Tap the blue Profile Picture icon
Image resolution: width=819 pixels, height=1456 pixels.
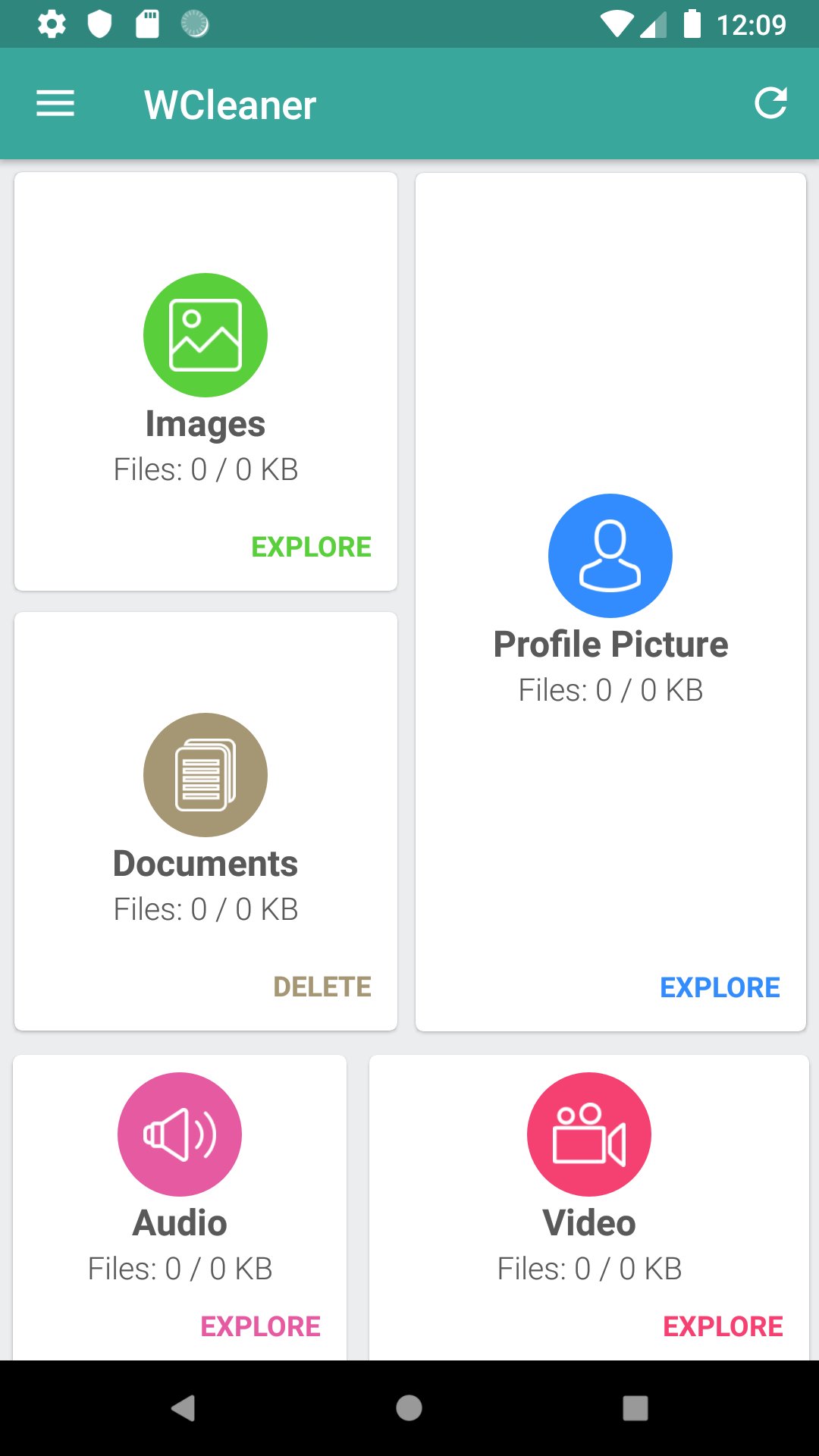click(x=610, y=555)
